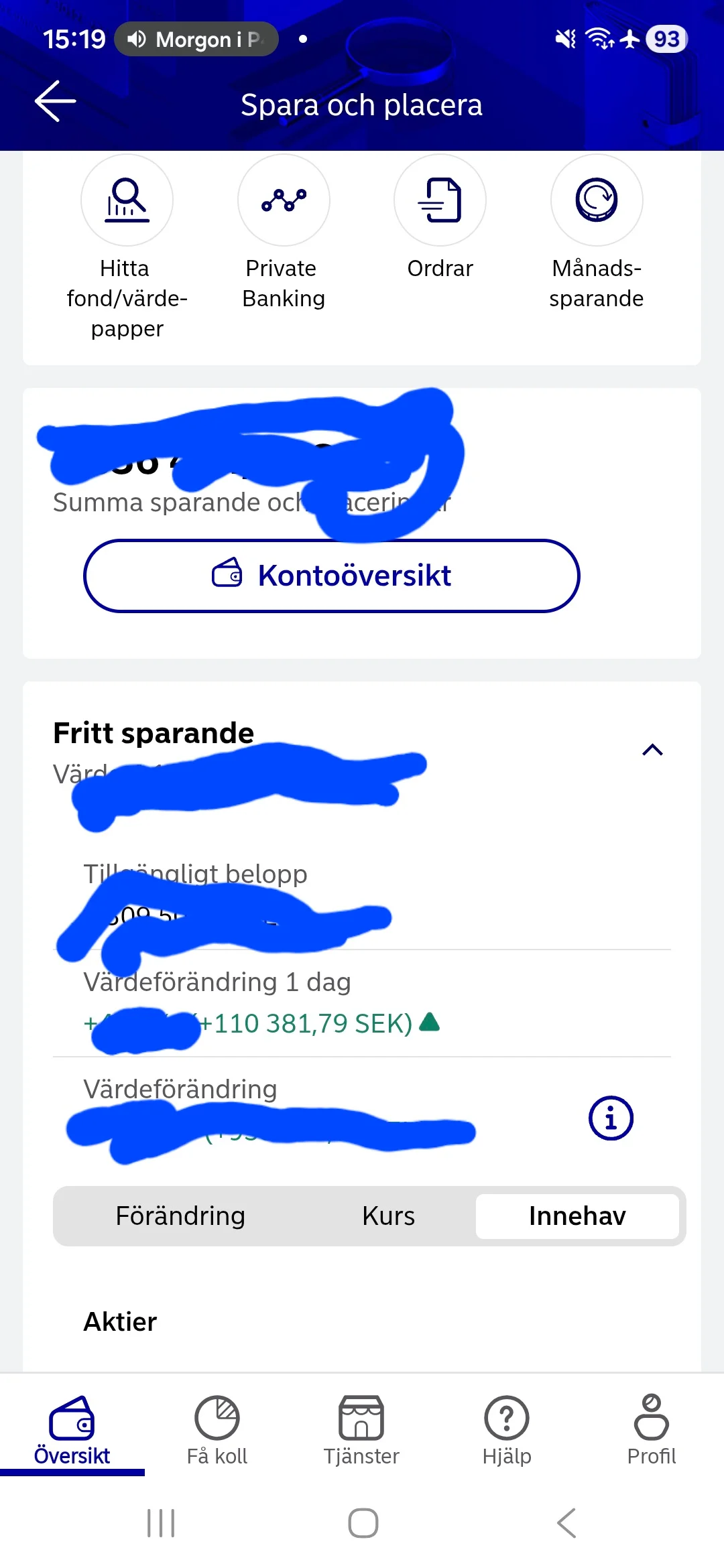Open the Få koll section

217,1434
